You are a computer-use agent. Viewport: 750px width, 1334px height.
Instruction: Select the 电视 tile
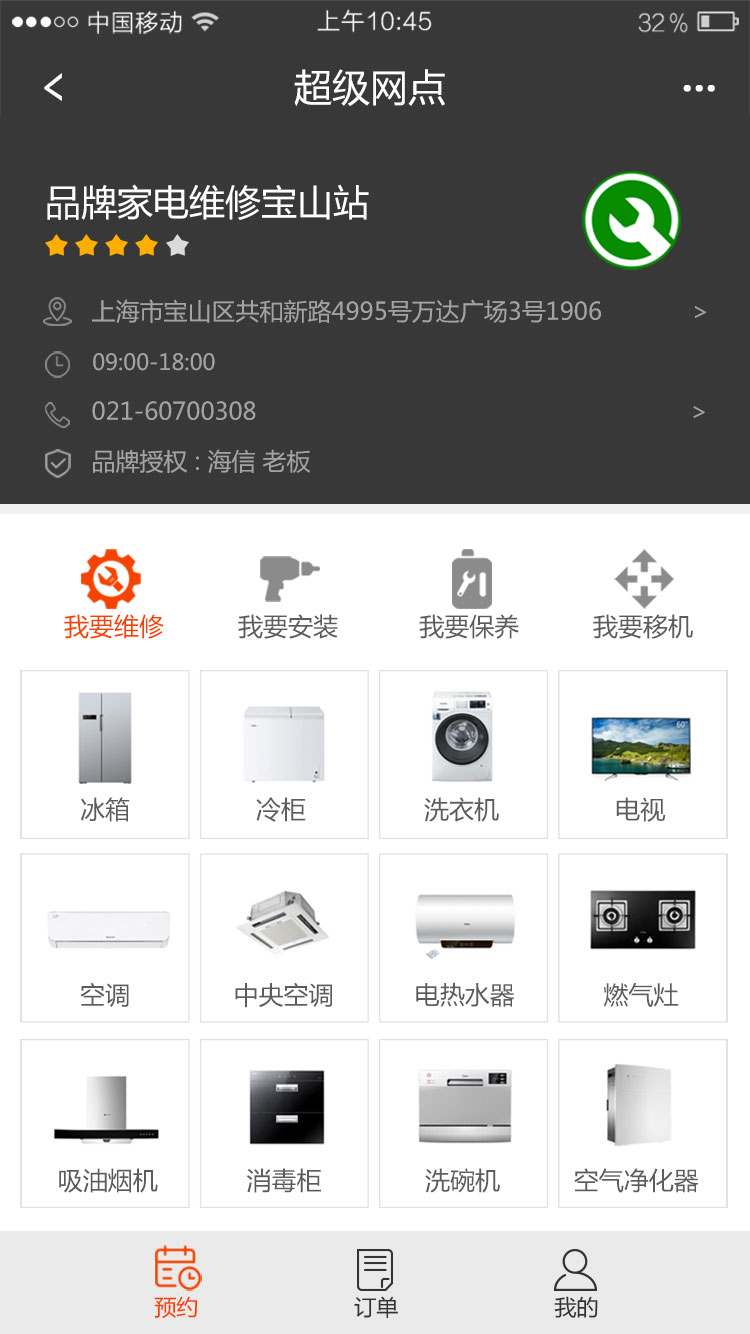642,754
